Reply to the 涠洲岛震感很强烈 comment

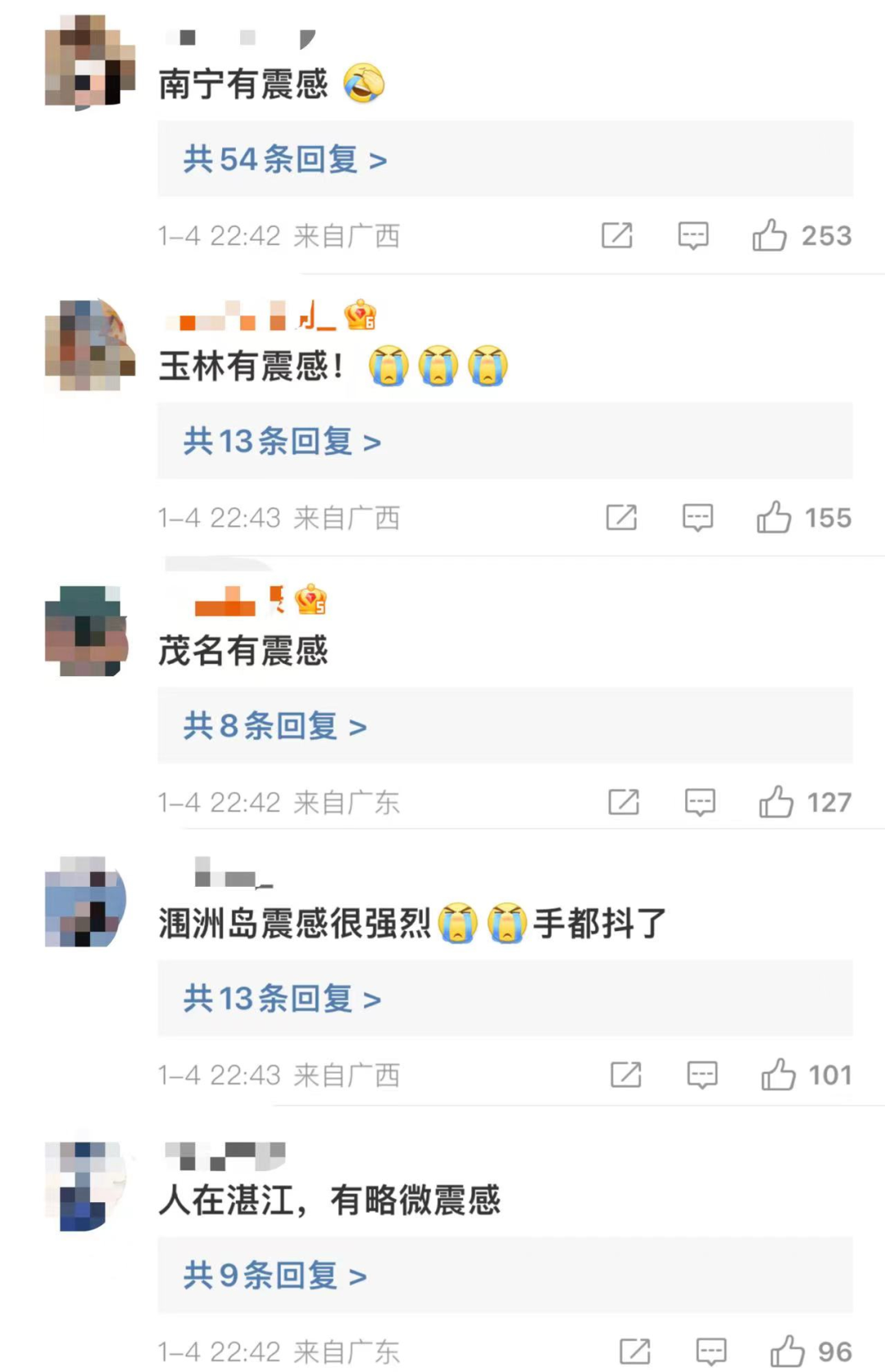pos(702,1074)
